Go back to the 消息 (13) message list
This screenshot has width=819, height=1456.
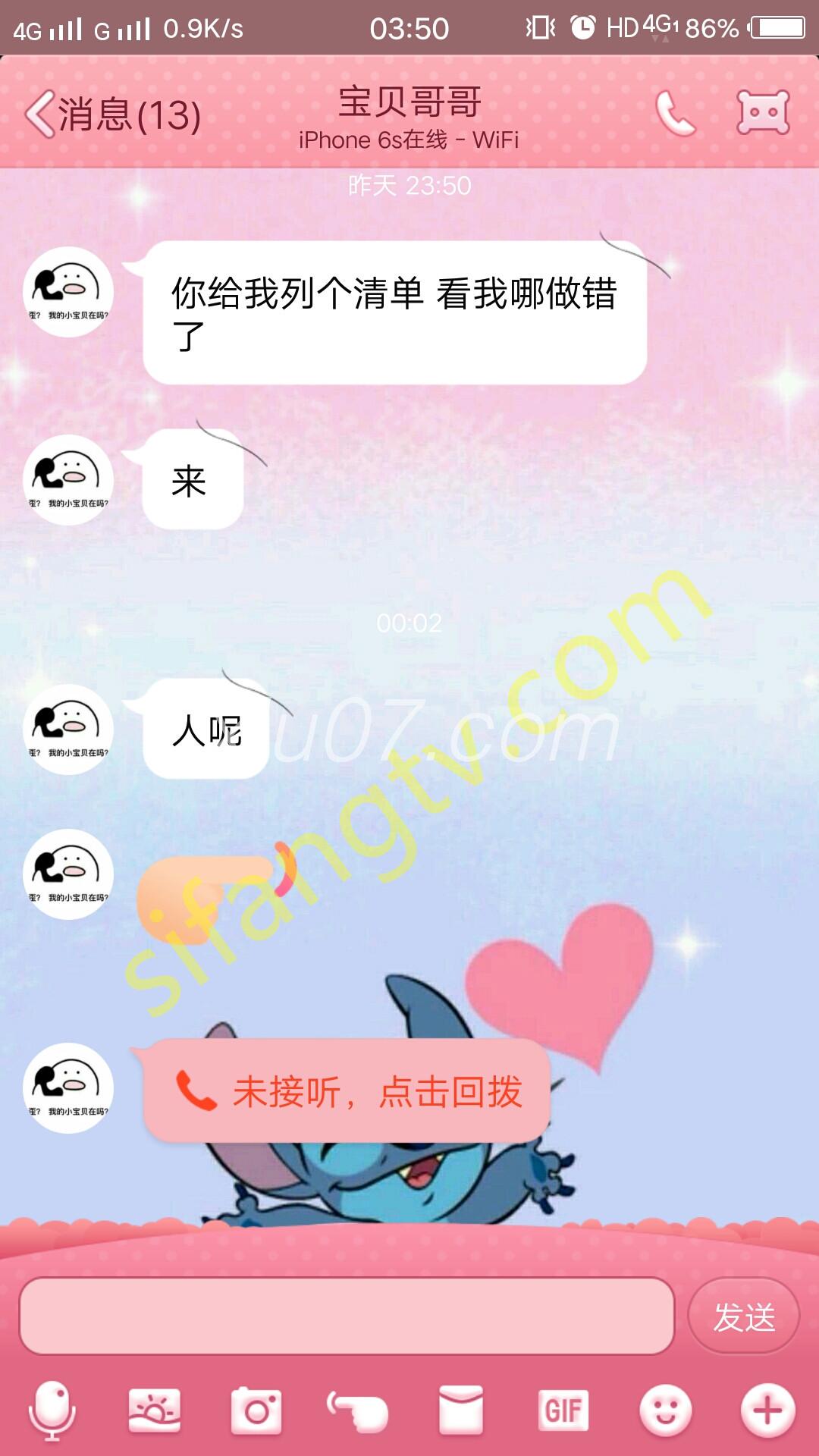(x=112, y=115)
